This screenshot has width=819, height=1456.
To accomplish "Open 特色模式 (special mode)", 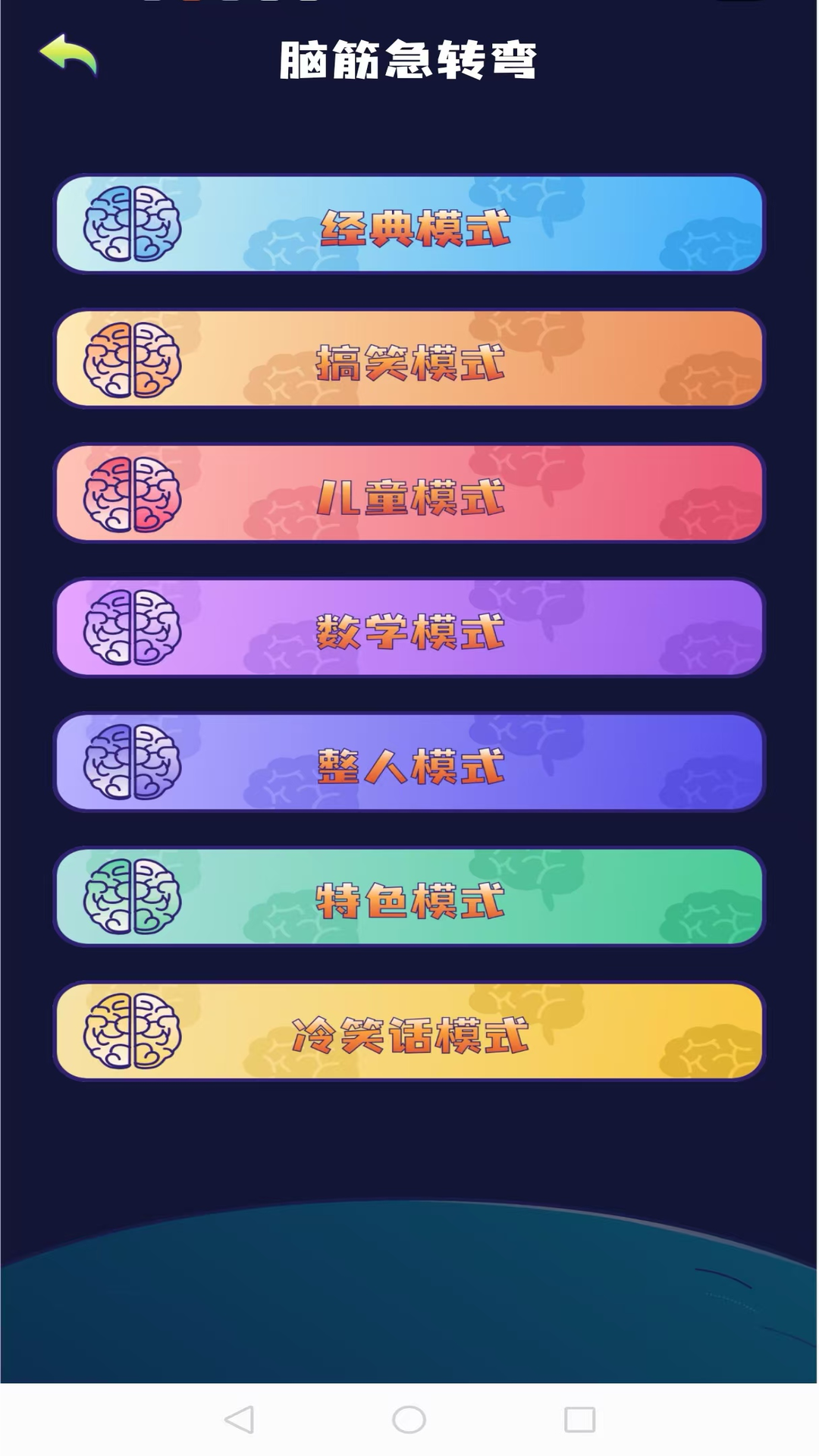I will tap(409, 897).
